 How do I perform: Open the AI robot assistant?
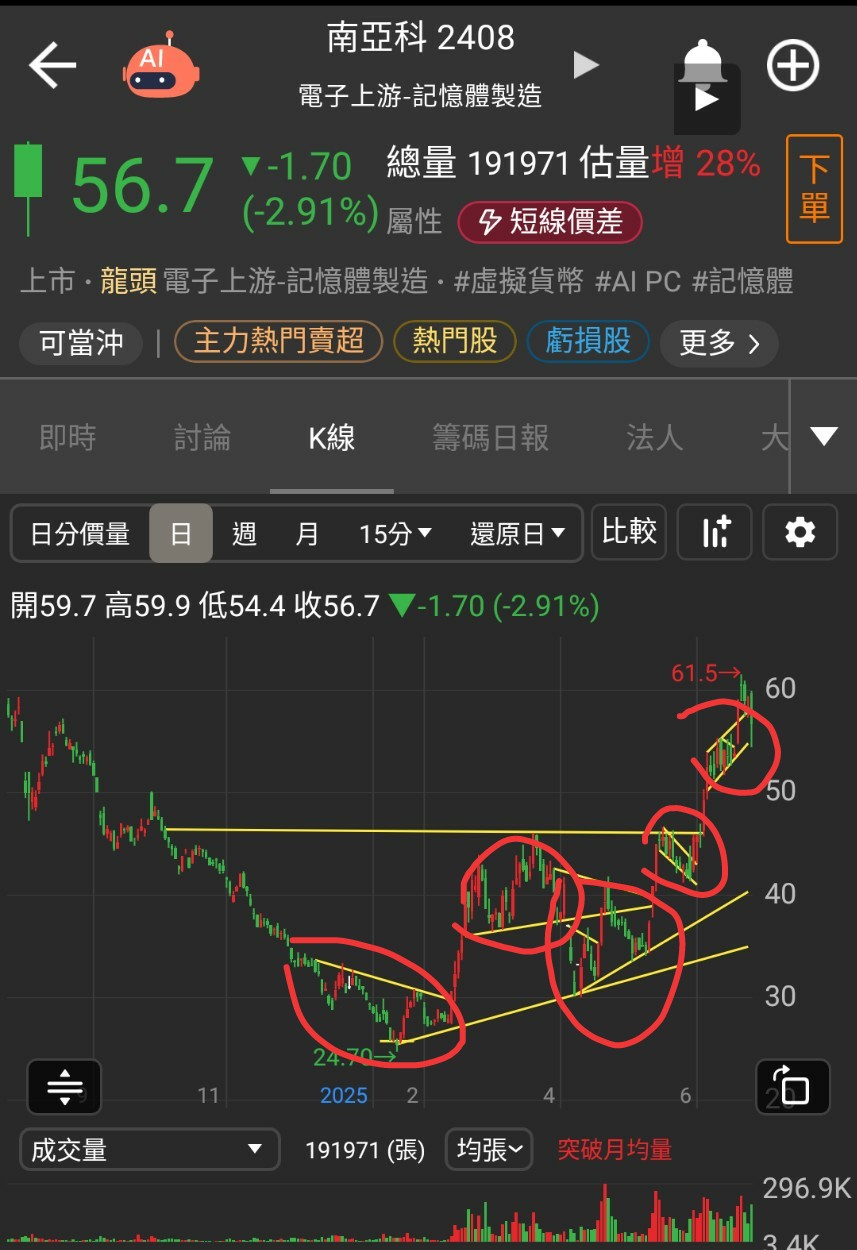click(x=160, y=67)
